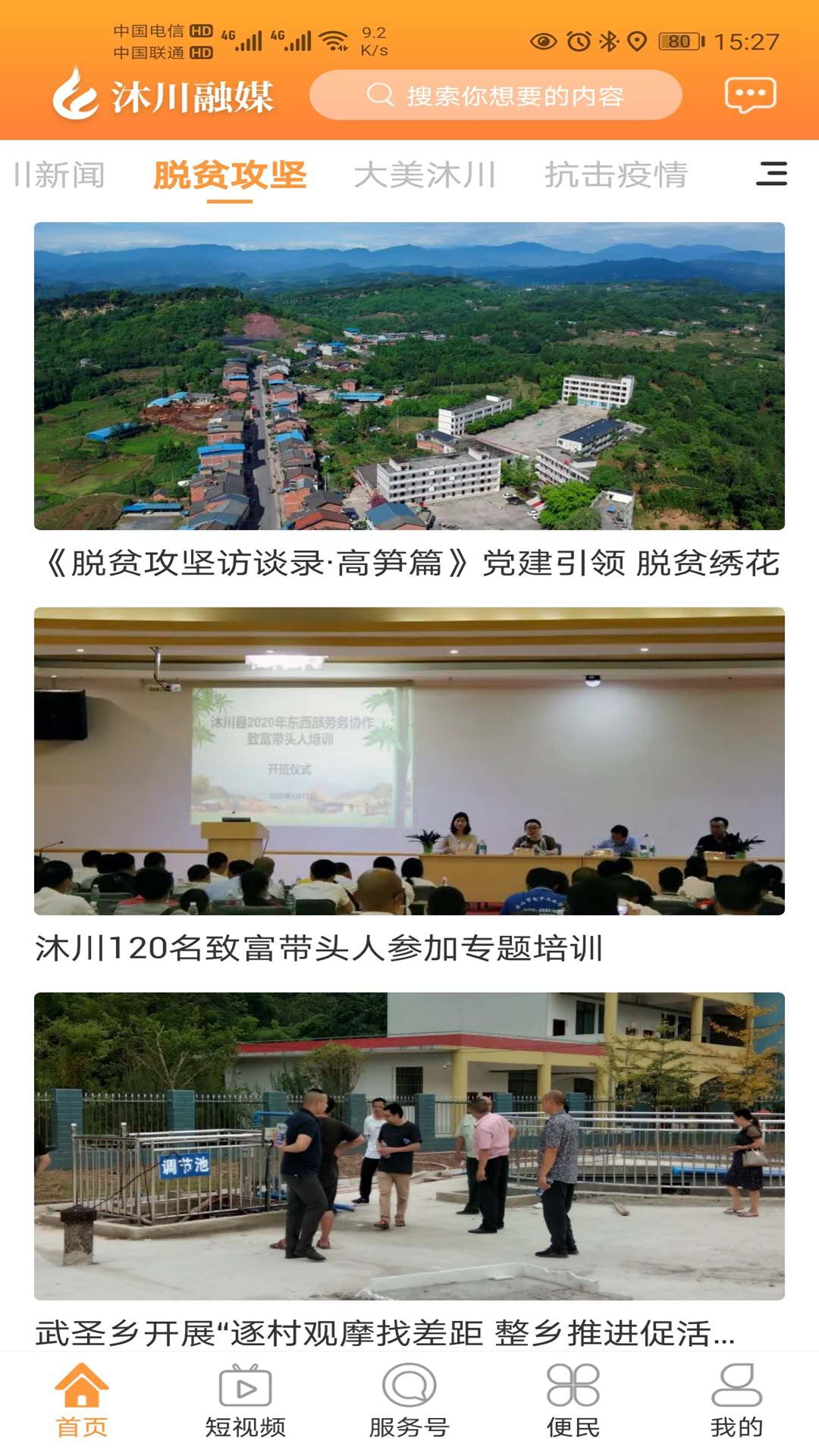
Task: Switch to the 大美沐川 tab
Action: [426, 174]
